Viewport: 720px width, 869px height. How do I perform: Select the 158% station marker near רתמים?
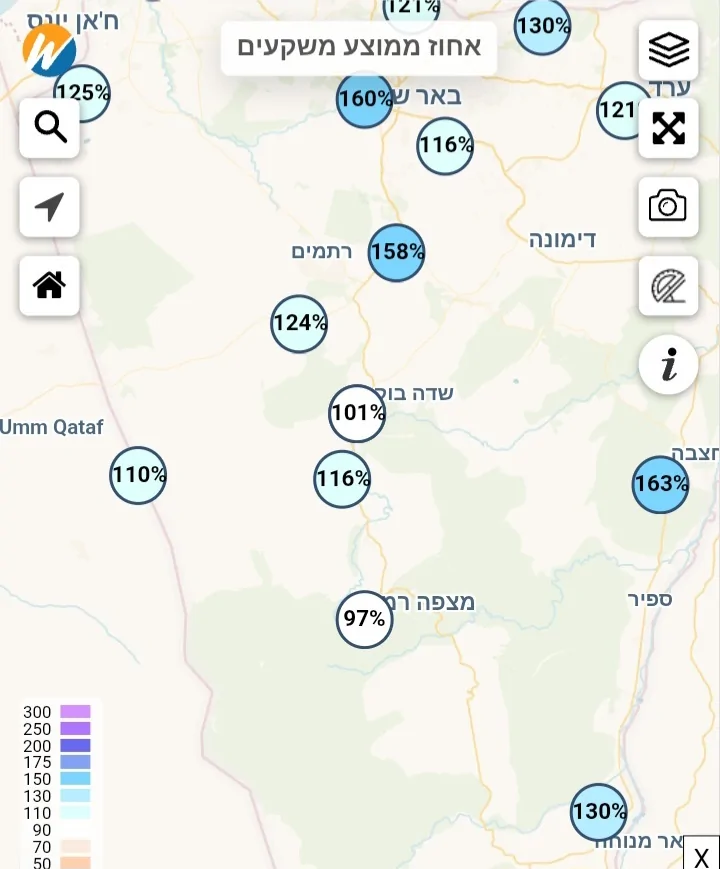(x=397, y=252)
